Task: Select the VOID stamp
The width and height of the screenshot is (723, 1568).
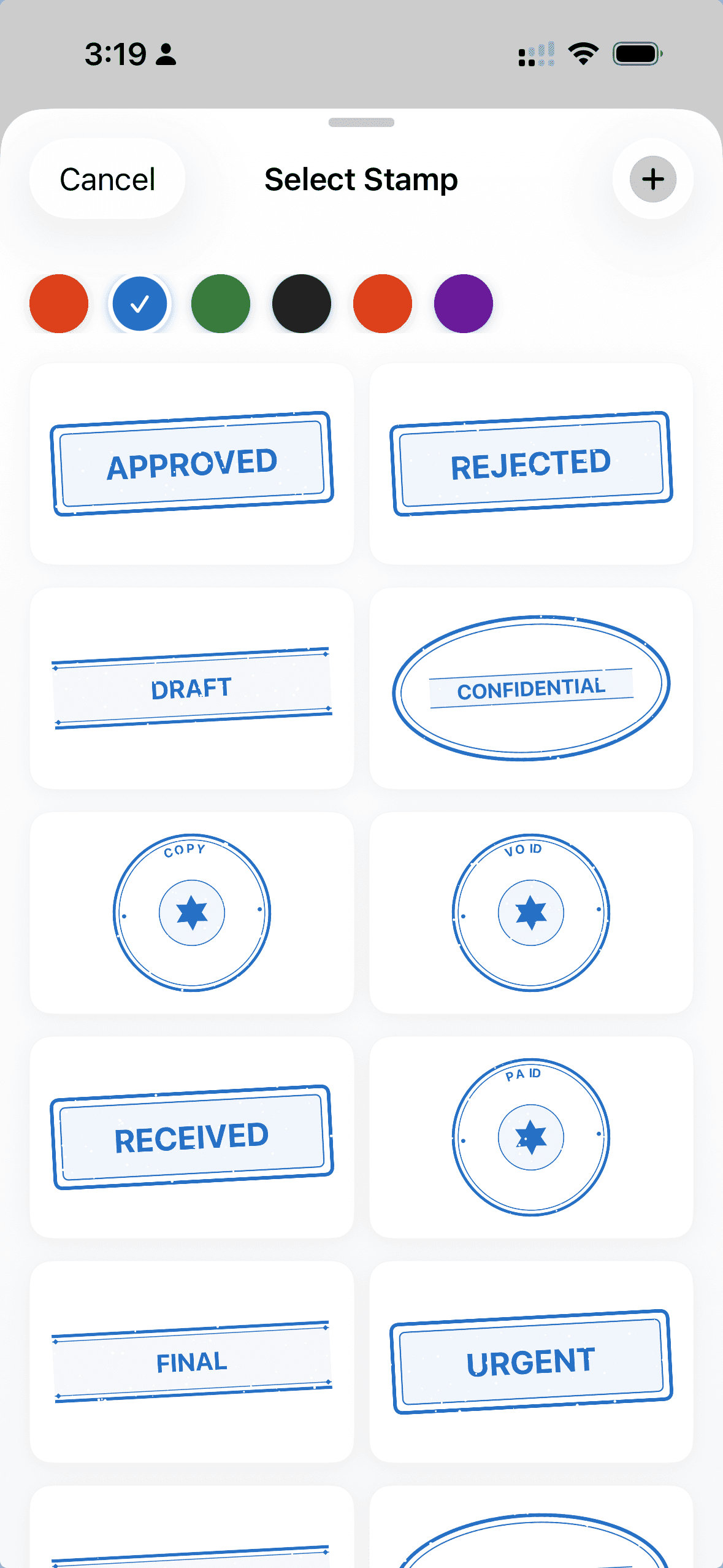Action: pos(530,912)
